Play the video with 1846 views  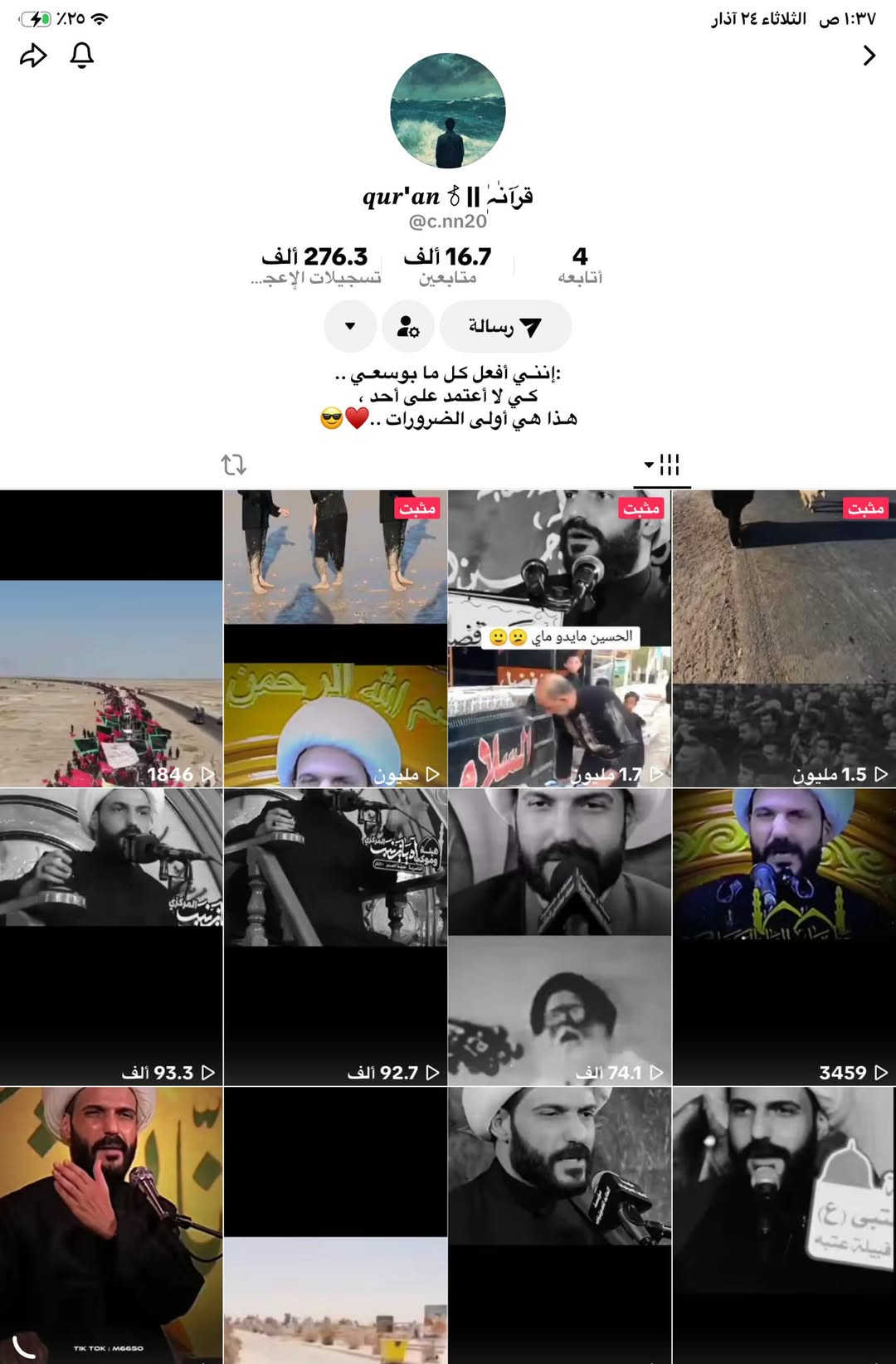point(111,638)
